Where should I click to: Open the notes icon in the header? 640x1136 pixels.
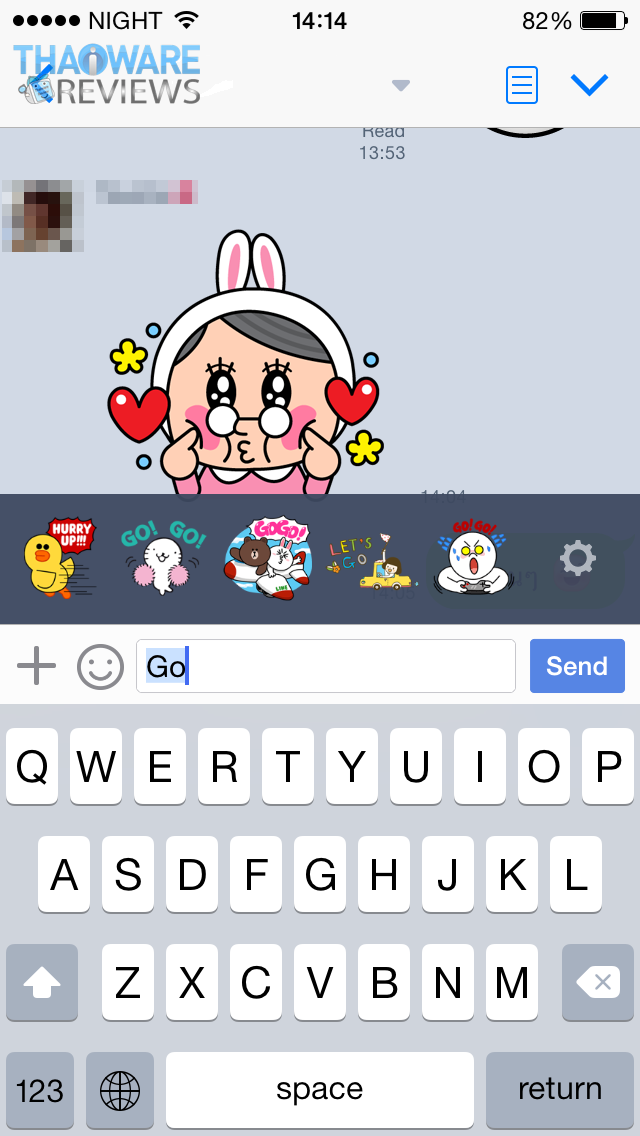[x=522, y=85]
